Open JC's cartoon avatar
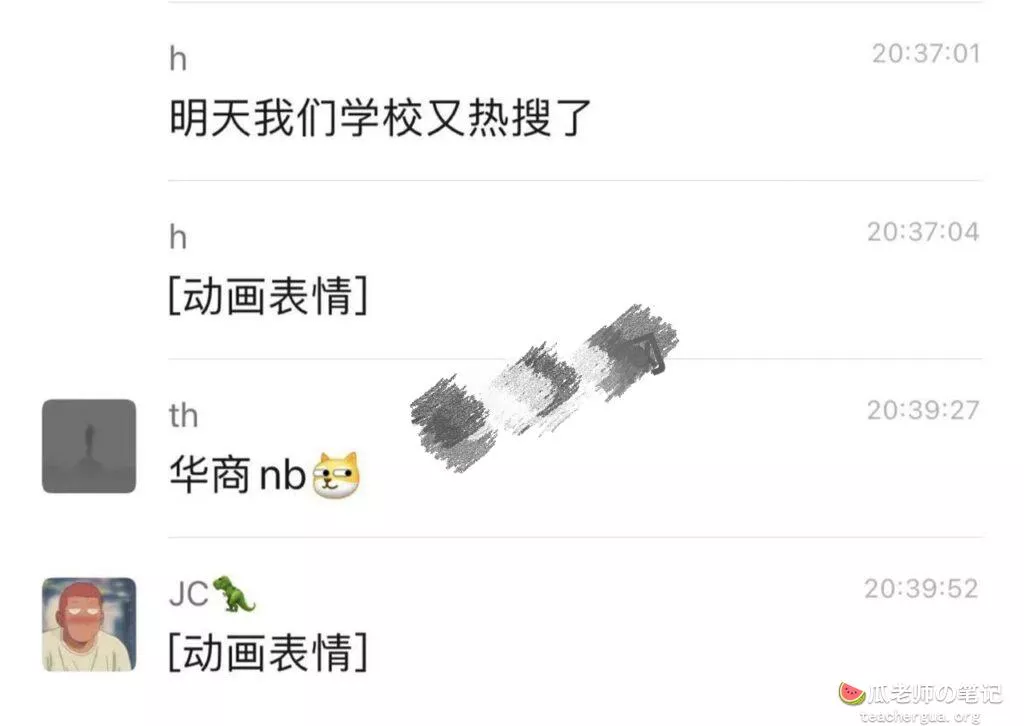Screen dimensions: 1024x726 click(88, 624)
